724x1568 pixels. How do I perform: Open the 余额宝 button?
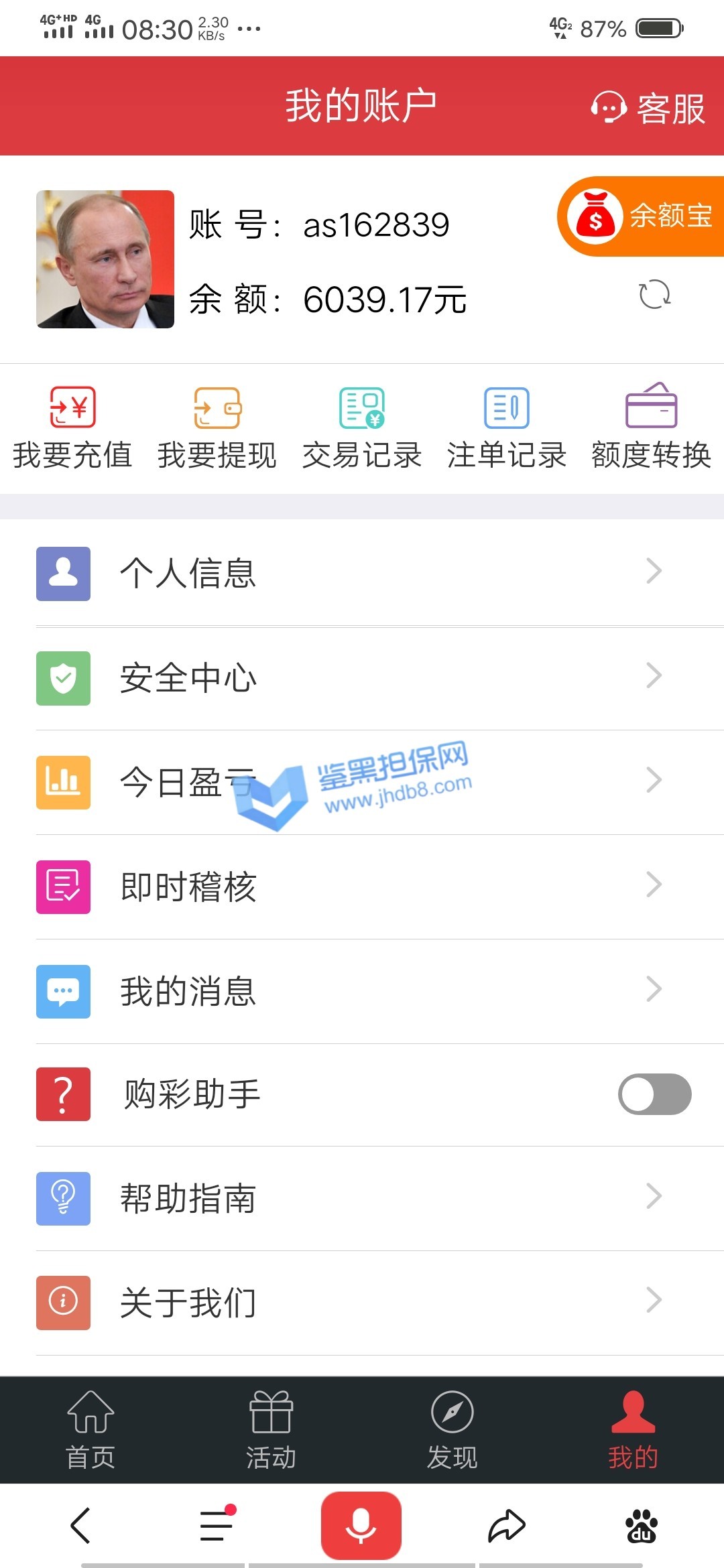point(641,216)
